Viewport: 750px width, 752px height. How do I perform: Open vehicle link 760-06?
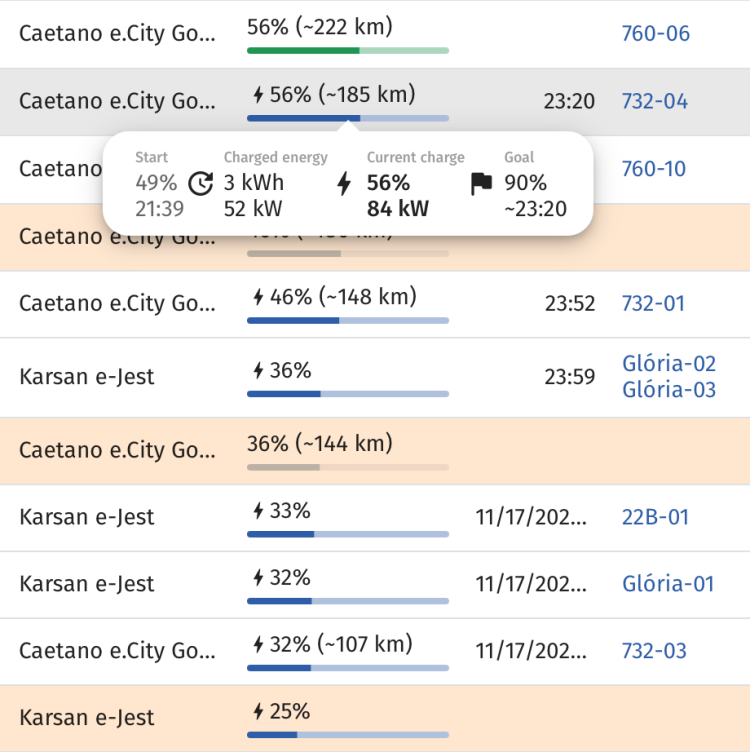coord(654,33)
